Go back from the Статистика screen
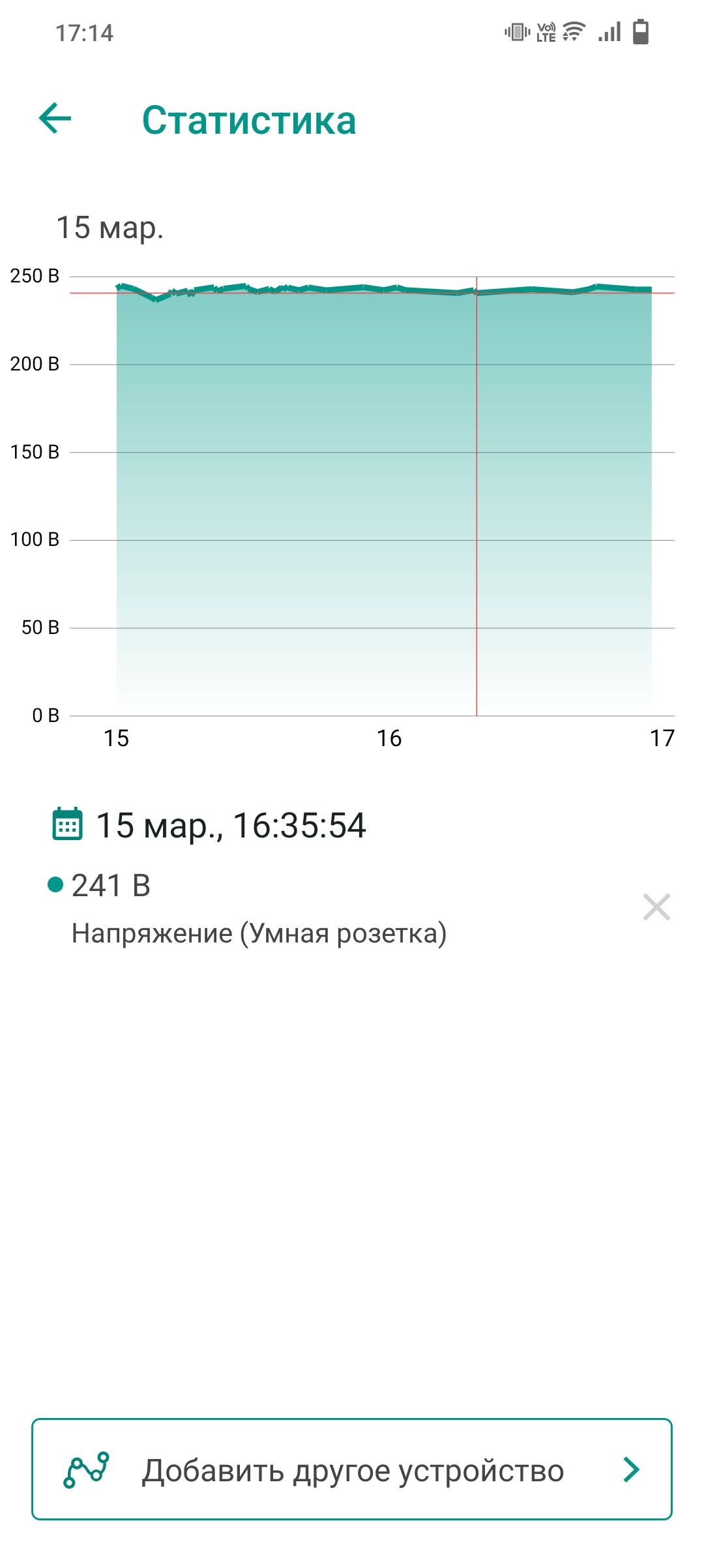The height and width of the screenshot is (1568, 704). click(55, 119)
